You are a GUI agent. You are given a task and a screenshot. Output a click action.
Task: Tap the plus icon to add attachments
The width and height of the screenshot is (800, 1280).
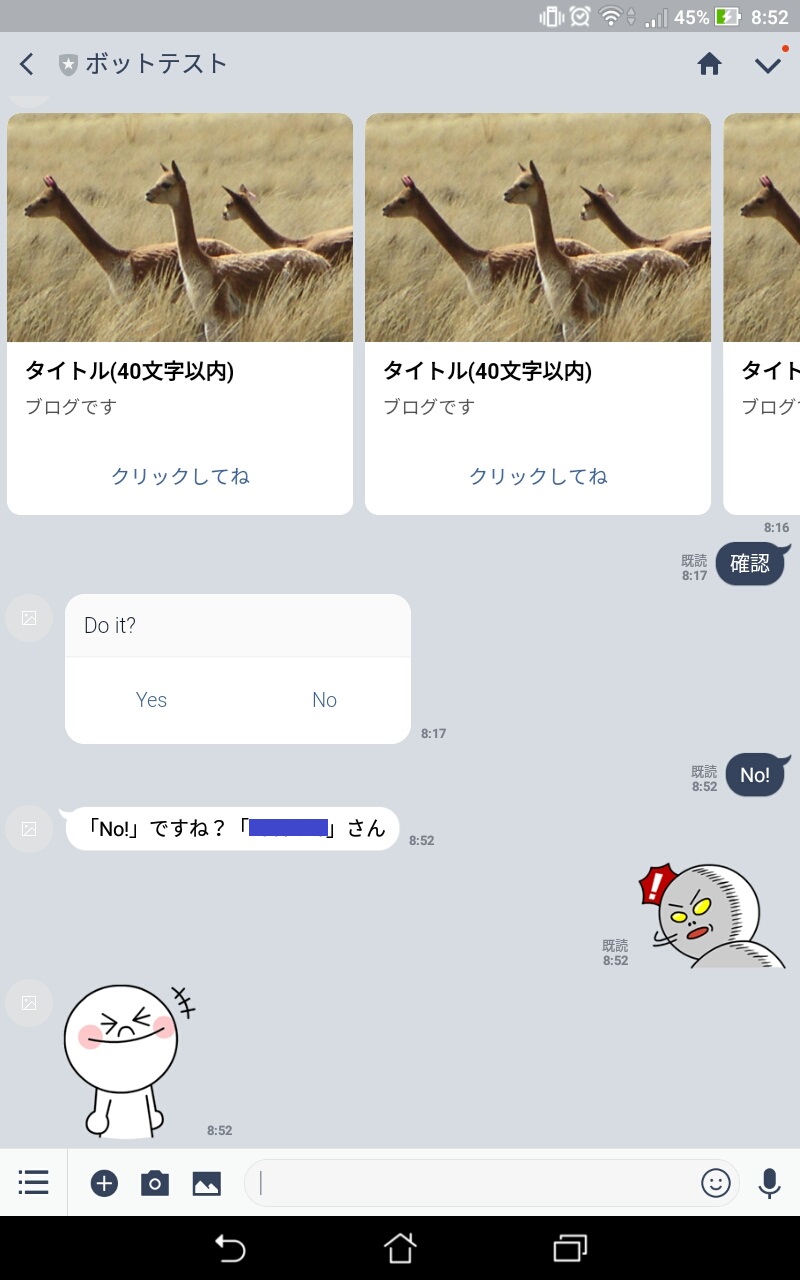[x=103, y=1183]
